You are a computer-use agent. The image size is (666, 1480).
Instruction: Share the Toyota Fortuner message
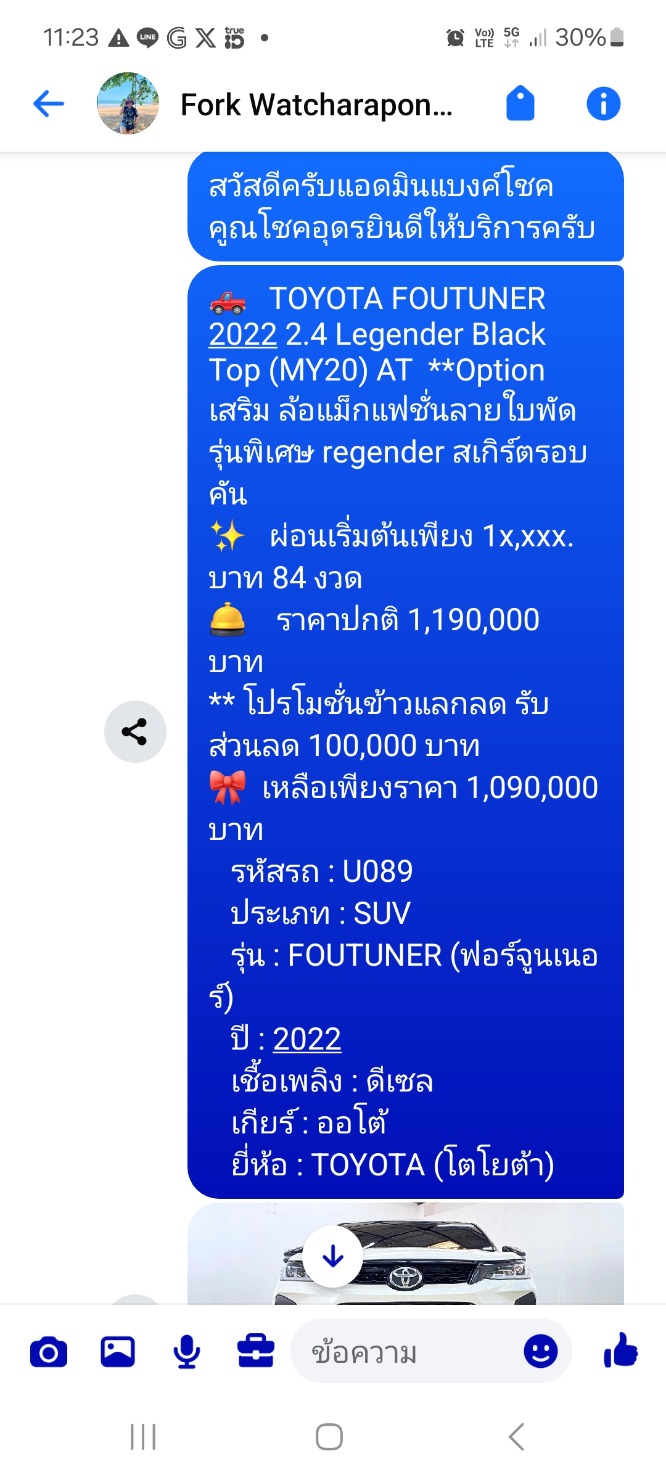(135, 732)
